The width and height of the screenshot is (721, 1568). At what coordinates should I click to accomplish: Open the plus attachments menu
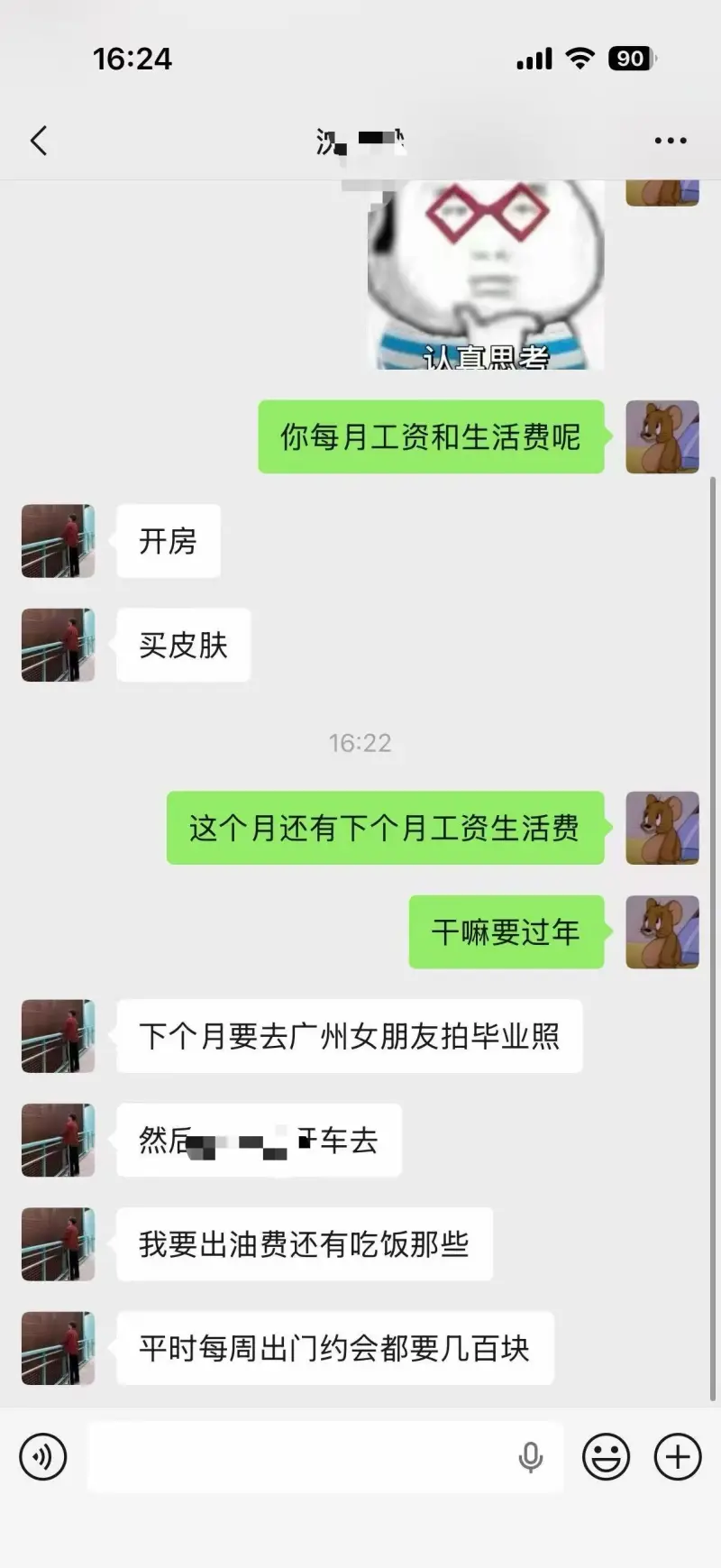[677, 1456]
